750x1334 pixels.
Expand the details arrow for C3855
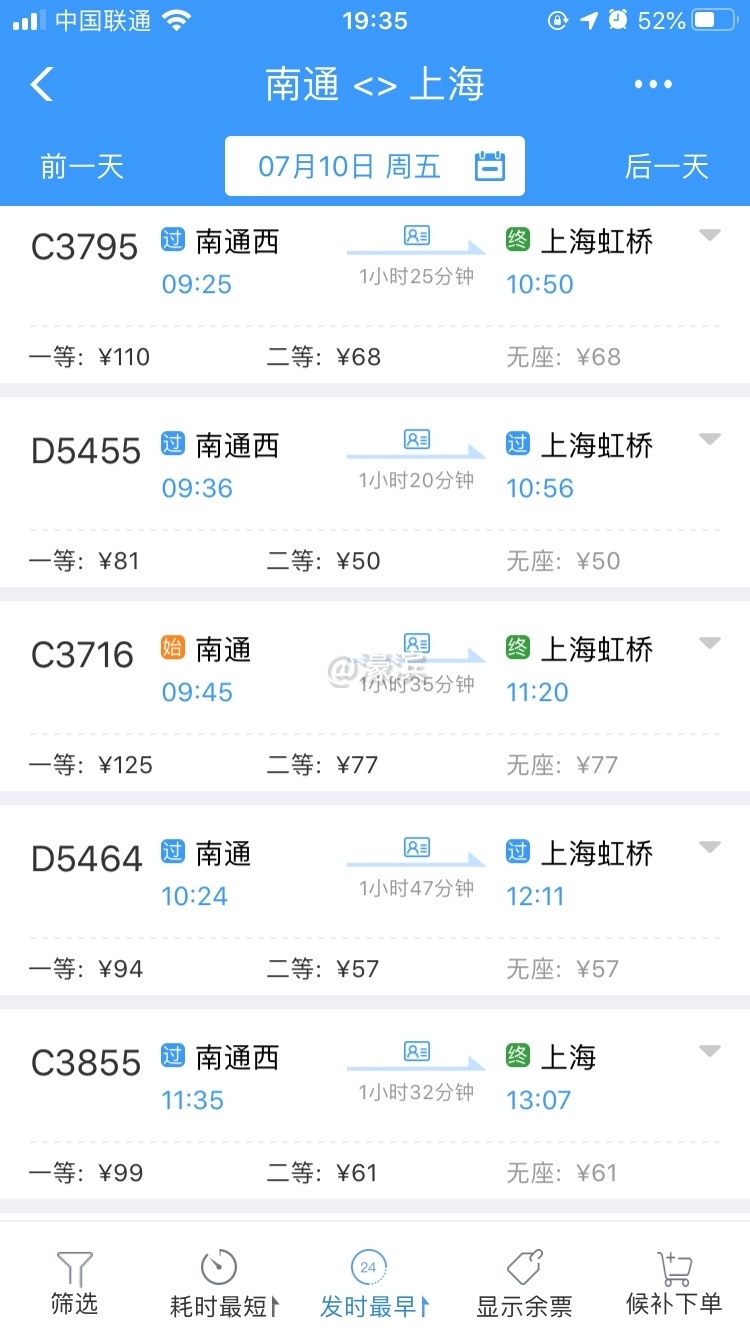pos(709,1052)
